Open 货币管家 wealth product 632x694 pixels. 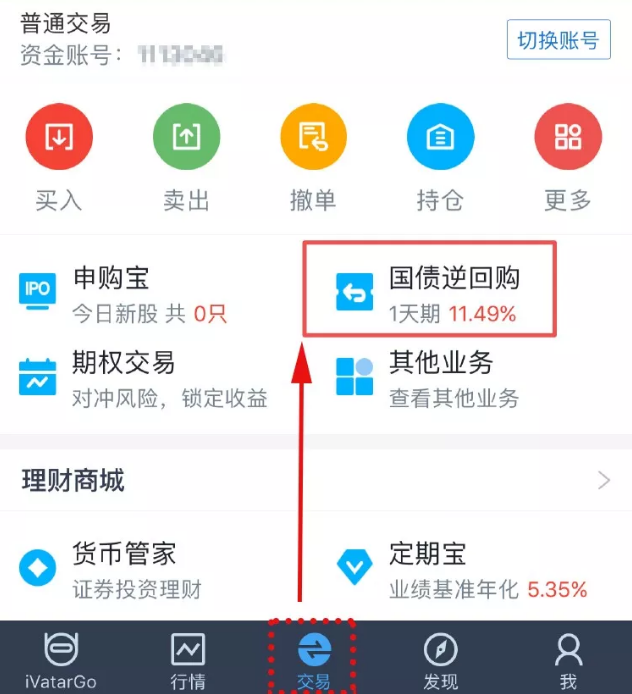click(125, 568)
